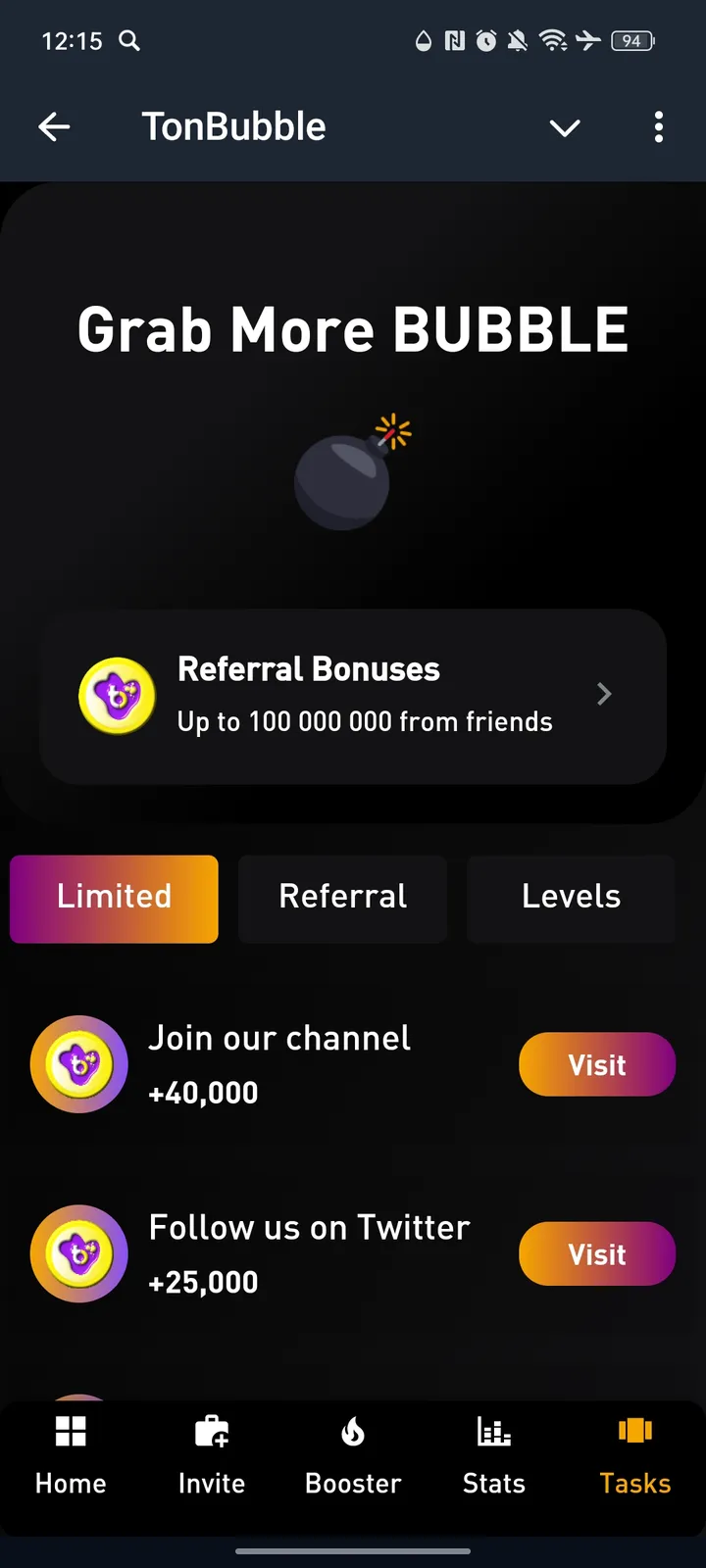Open the battery indicator in status bar

tap(632, 41)
